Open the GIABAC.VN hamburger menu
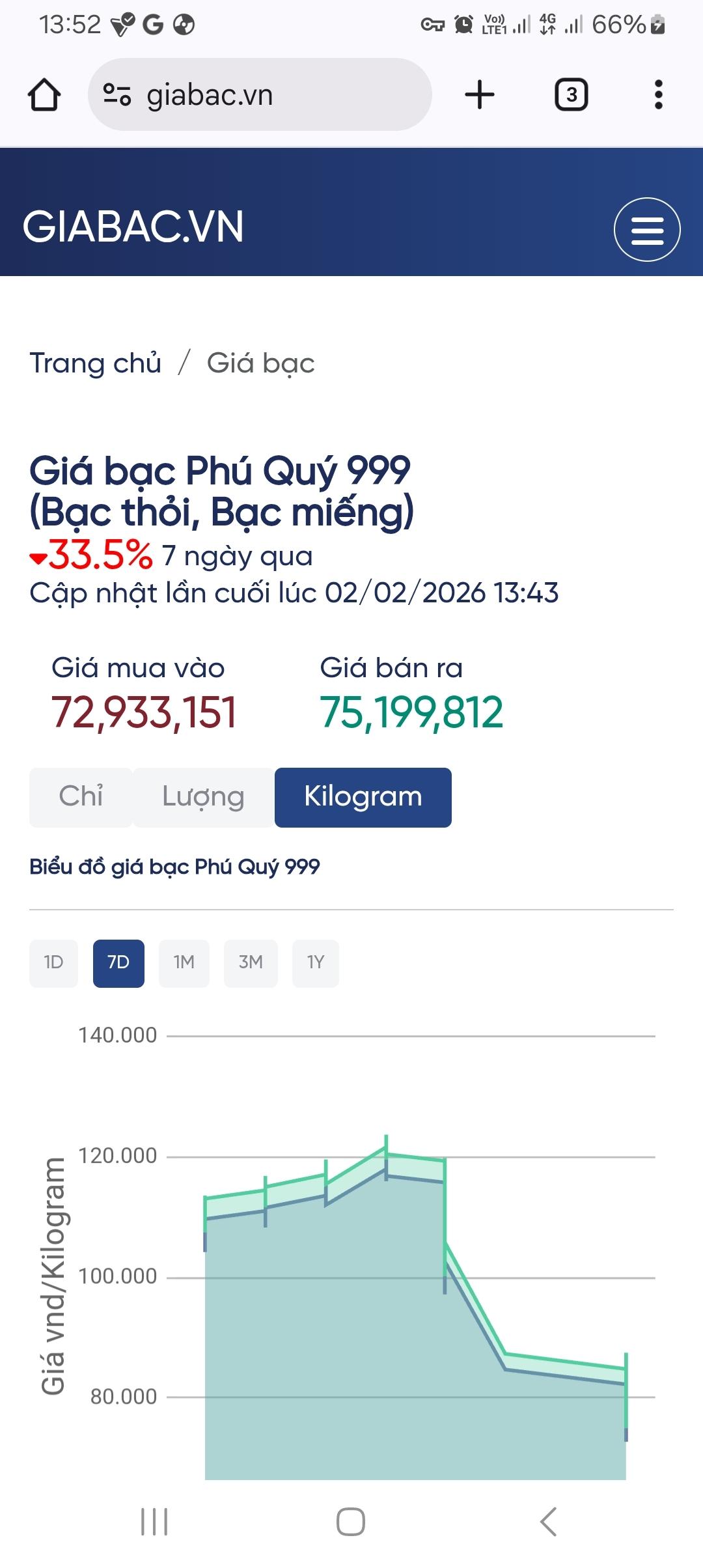Image resolution: width=703 pixels, height=1568 pixels. pyautogui.click(x=647, y=229)
